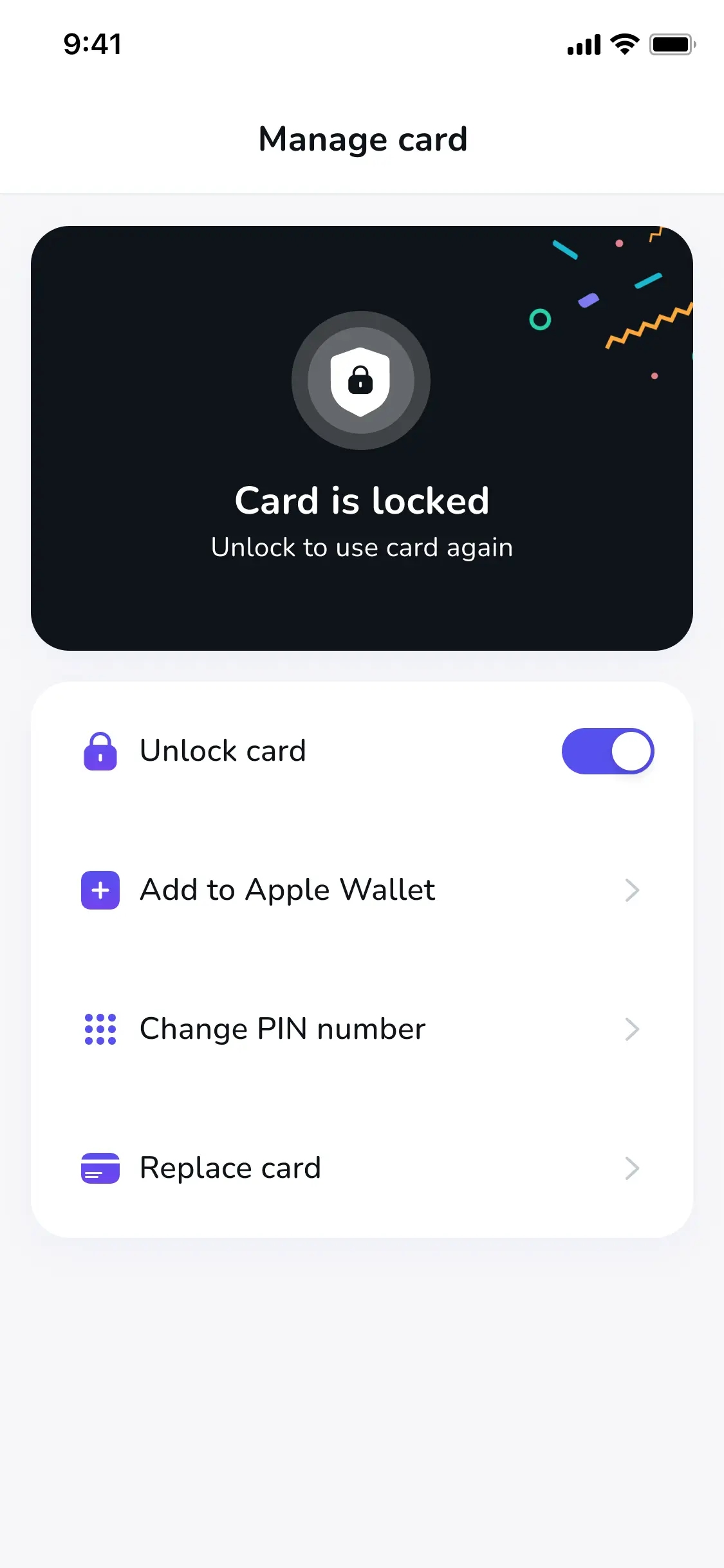Select the Manage card title
This screenshot has width=724, height=1568.
pyautogui.click(x=362, y=139)
